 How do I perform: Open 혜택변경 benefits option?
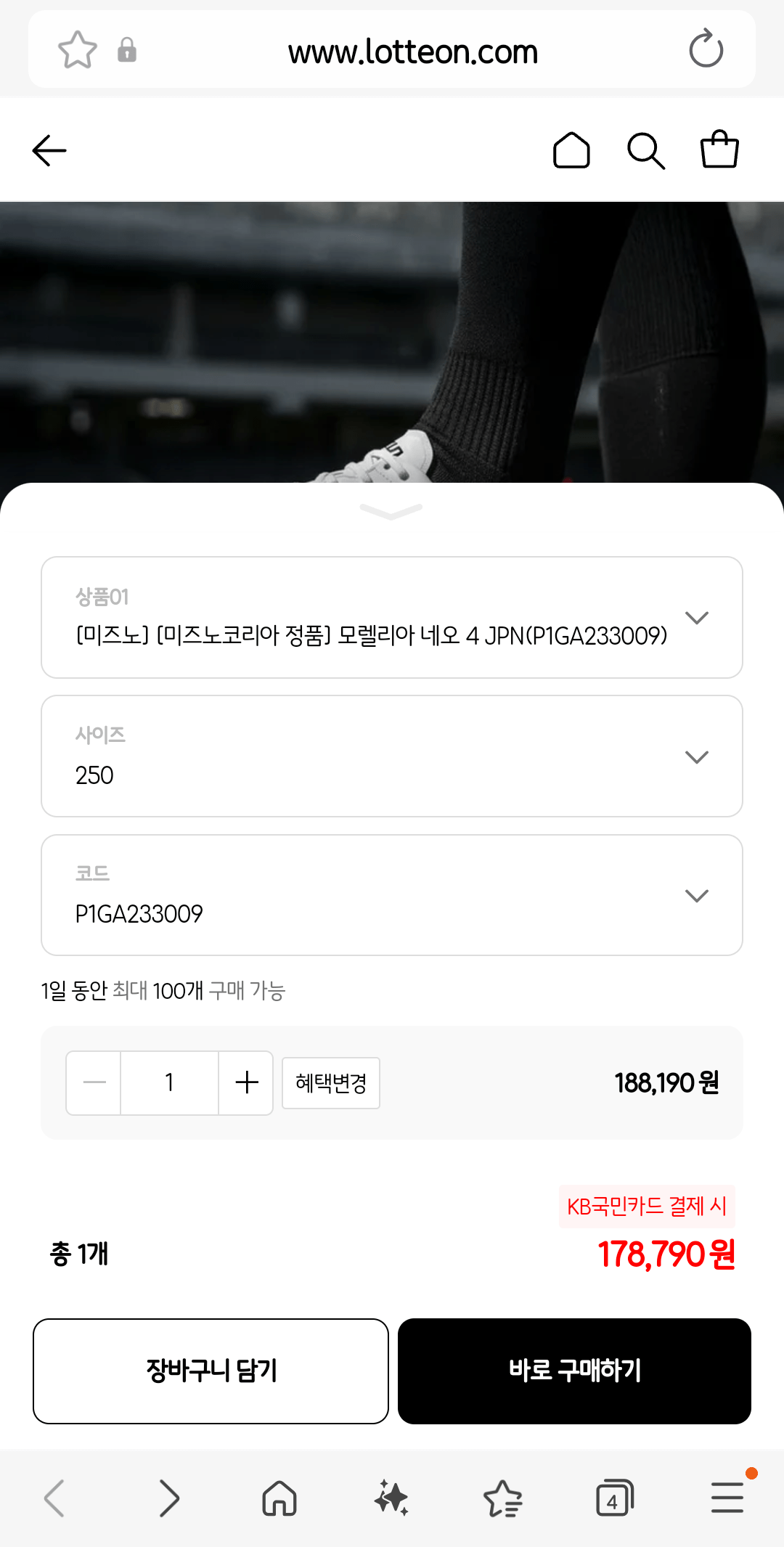[x=330, y=1082]
